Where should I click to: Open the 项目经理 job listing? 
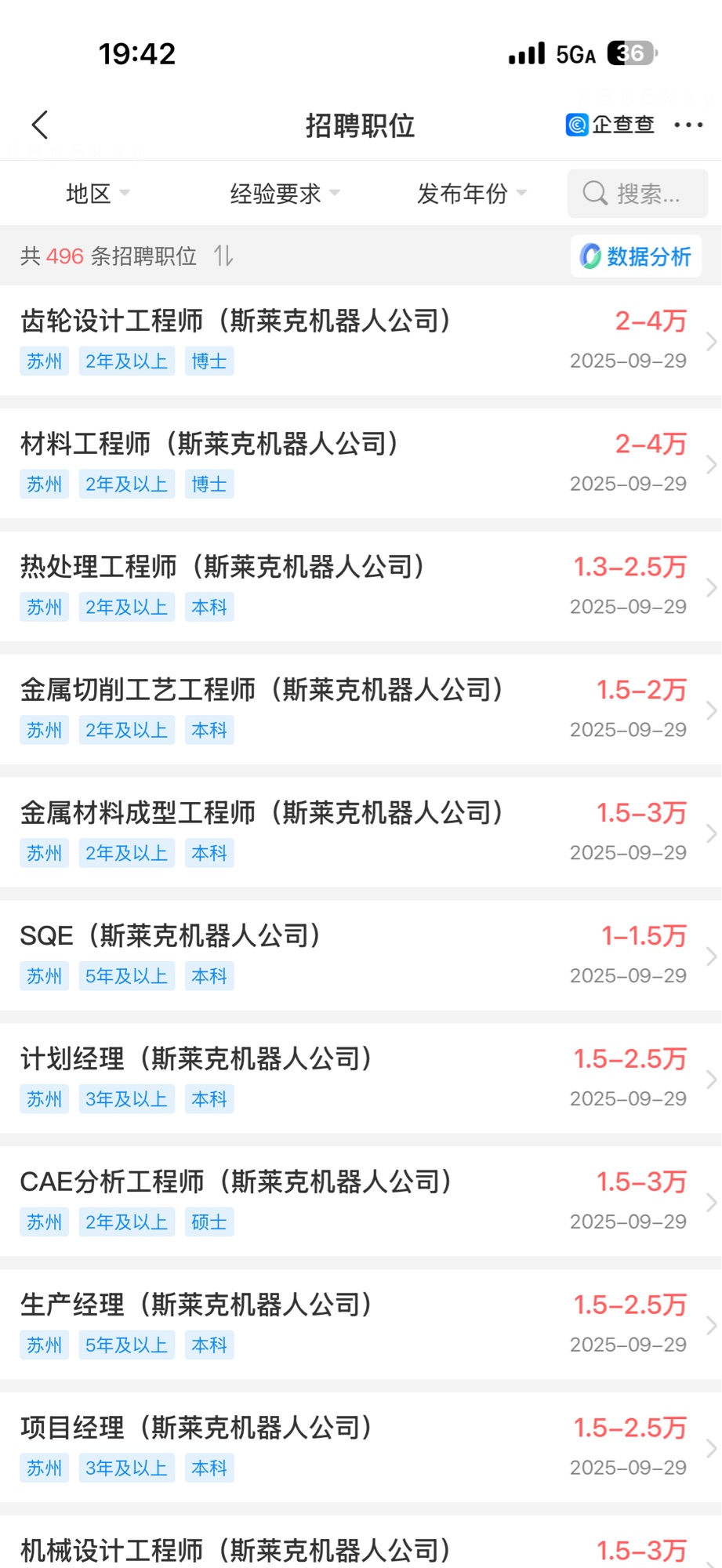[x=196, y=1429]
